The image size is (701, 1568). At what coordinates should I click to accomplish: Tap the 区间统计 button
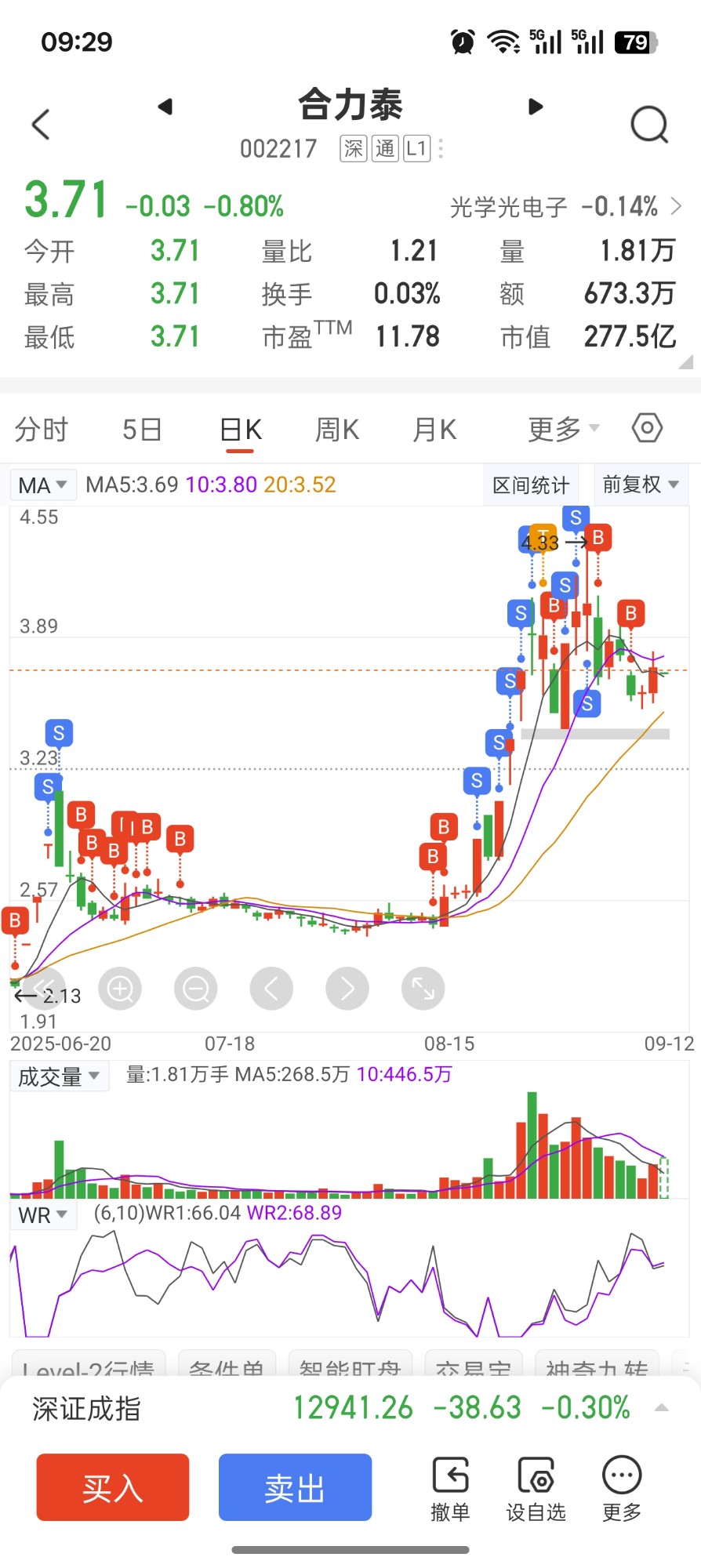coord(531,485)
